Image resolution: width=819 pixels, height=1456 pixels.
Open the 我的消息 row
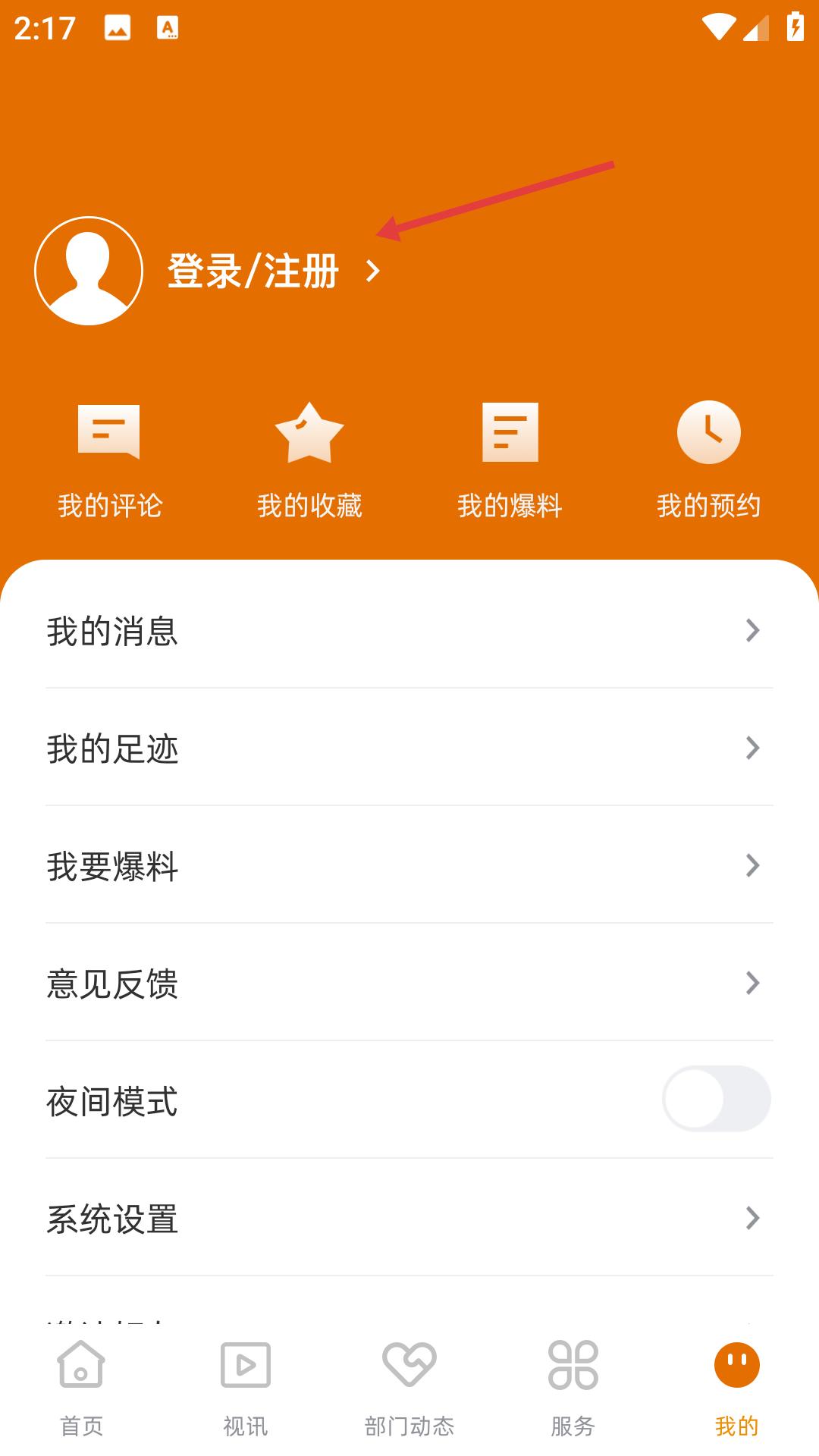pos(409,630)
